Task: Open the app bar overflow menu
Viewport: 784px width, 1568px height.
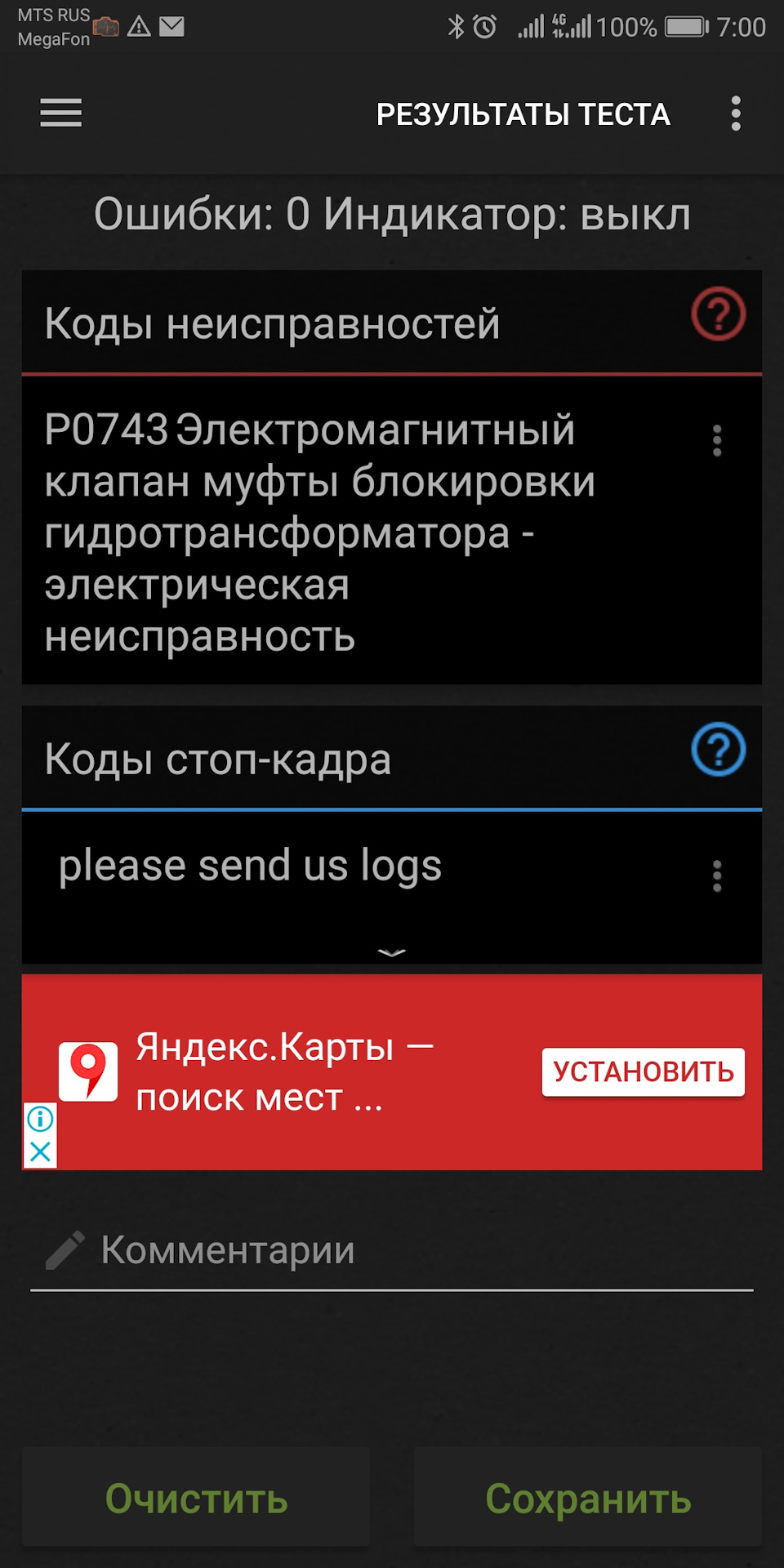Action: pos(735,114)
